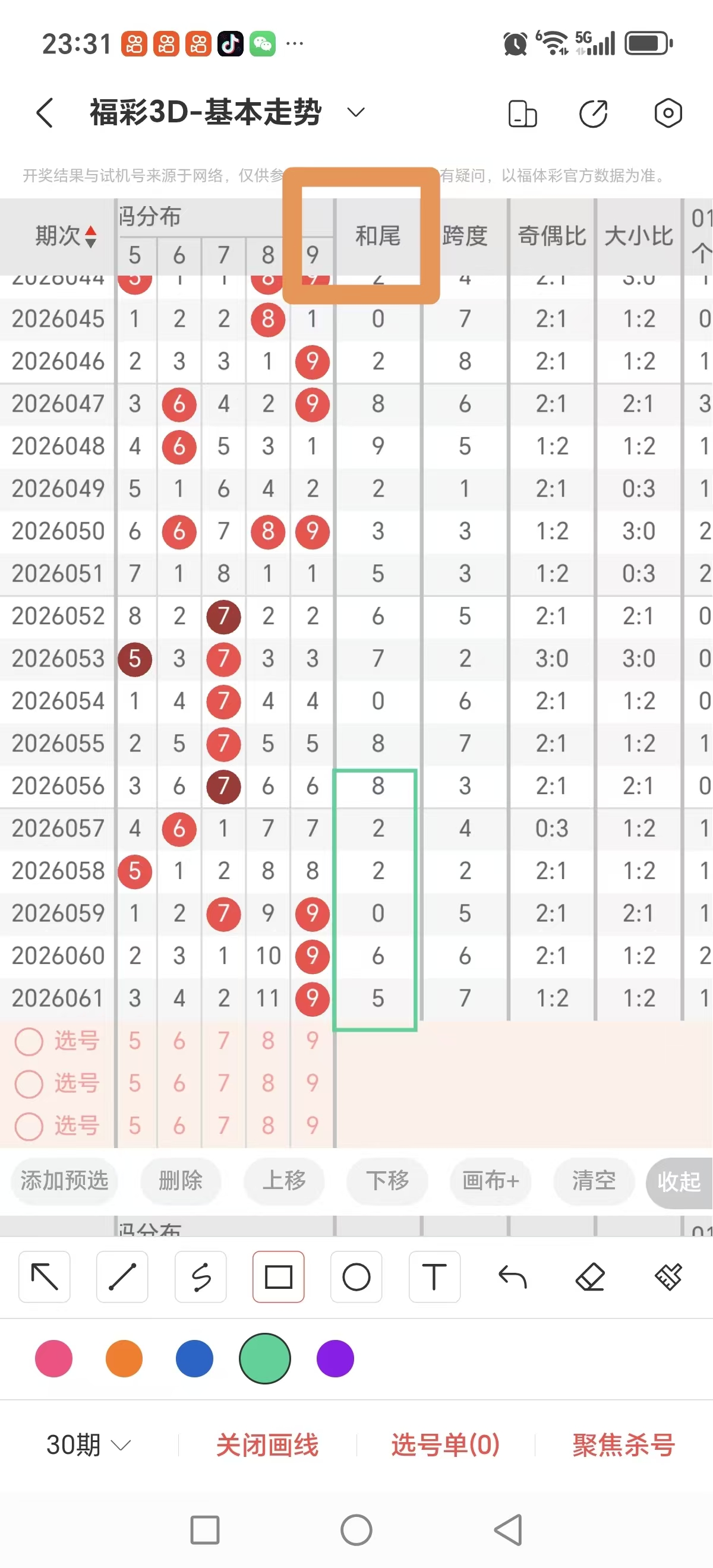Collapse the panel with 收起
Viewport: 713px width, 1568px height.
679,1182
